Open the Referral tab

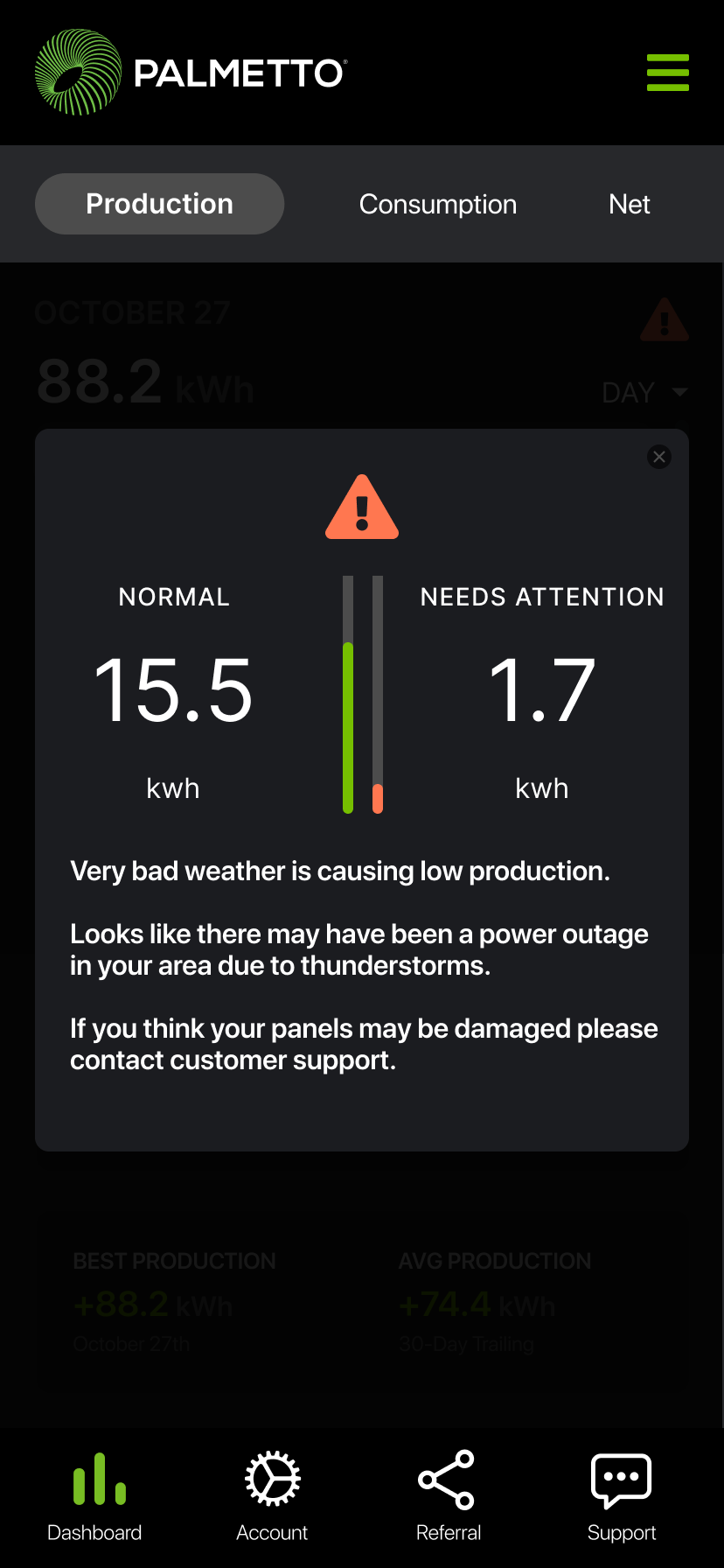click(448, 1495)
